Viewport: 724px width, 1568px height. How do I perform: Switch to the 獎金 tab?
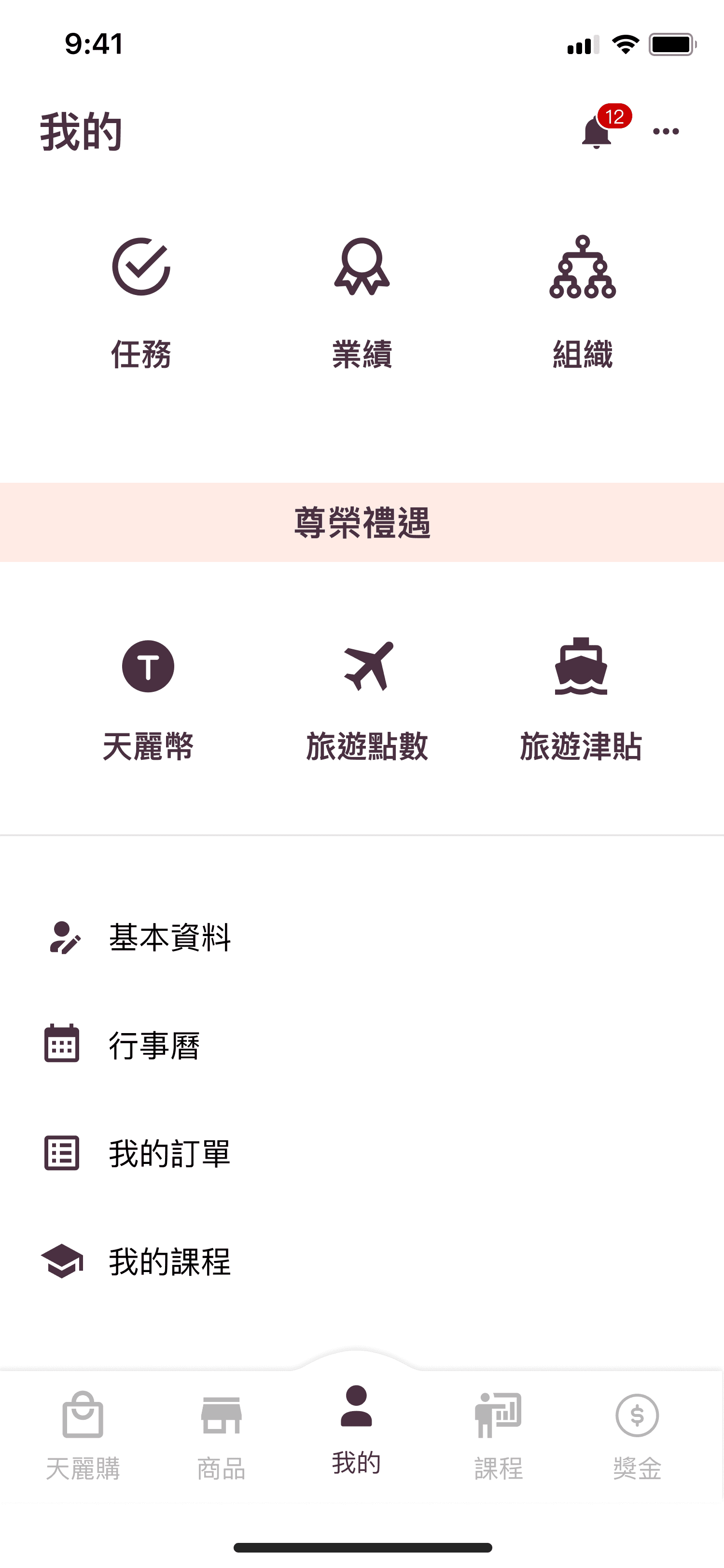[637, 1437]
